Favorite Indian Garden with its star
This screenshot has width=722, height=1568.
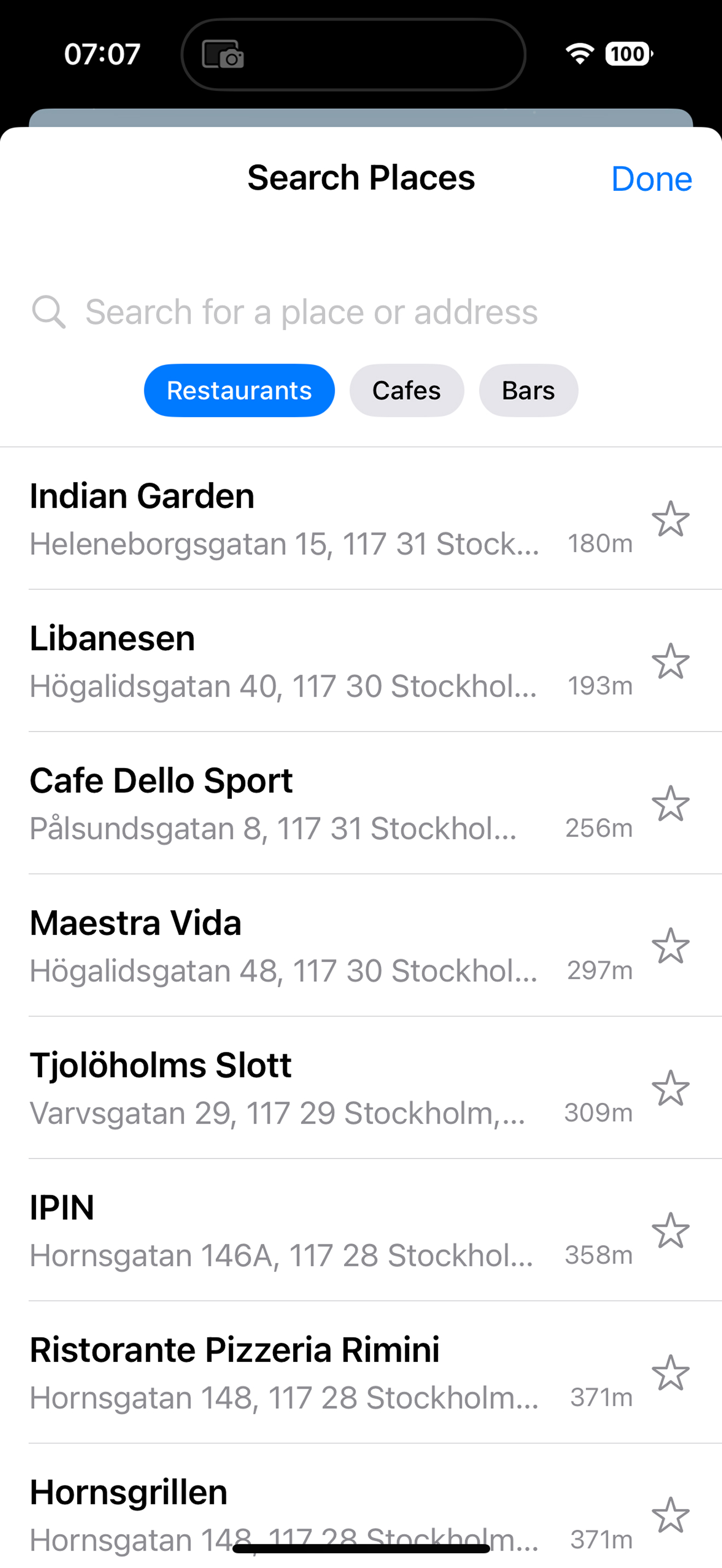click(x=670, y=519)
